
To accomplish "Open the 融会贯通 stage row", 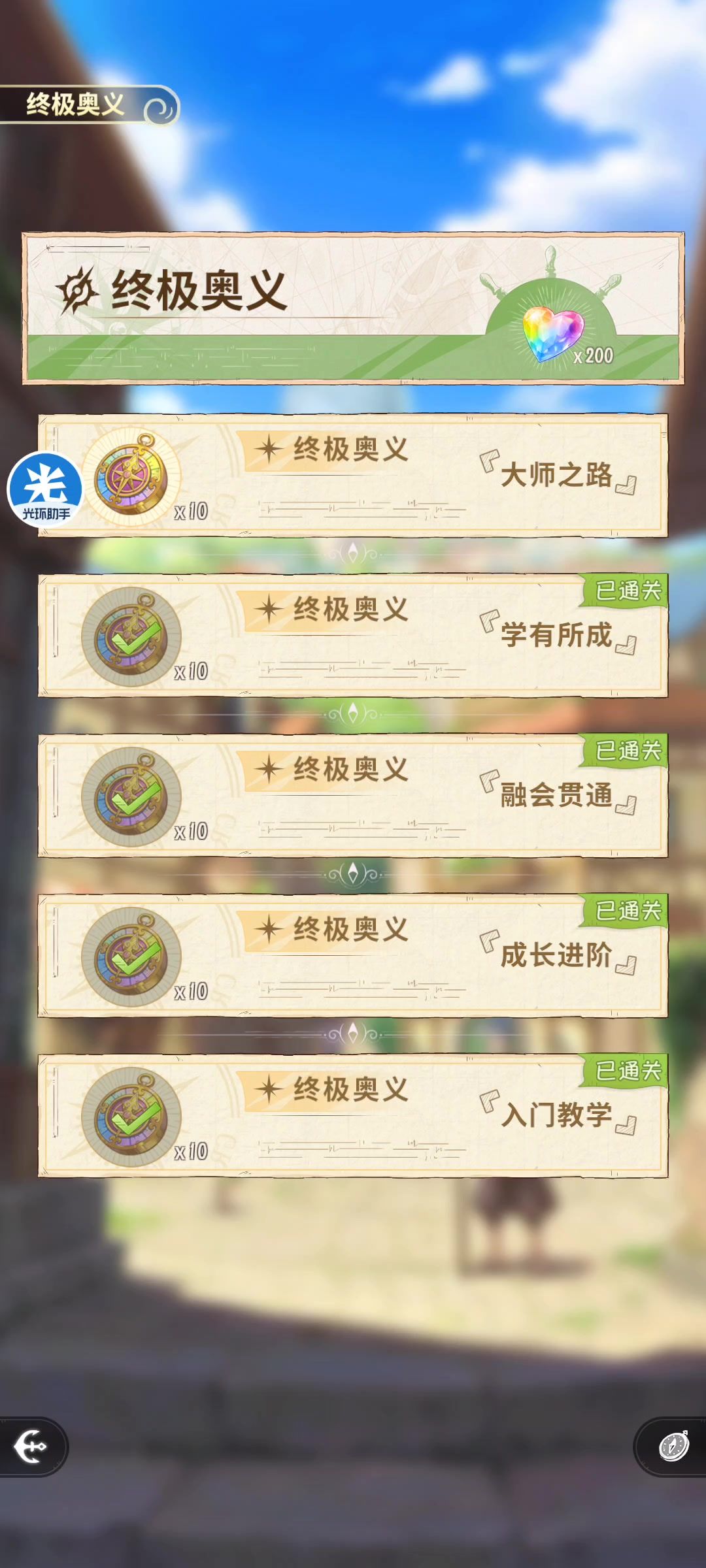I will click(556, 795).
